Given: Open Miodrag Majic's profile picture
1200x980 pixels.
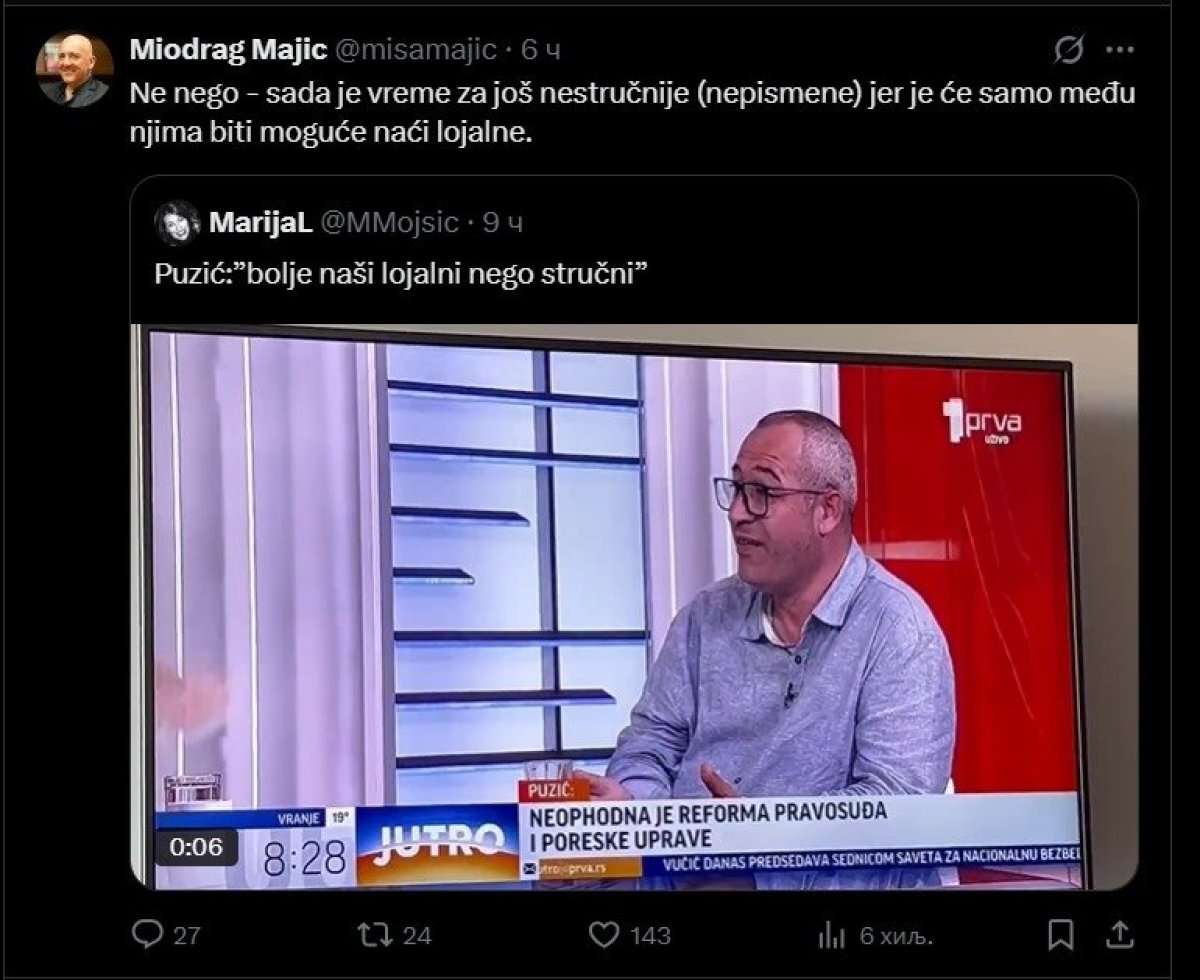Looking at the screenshot, I should coord(74,70).
